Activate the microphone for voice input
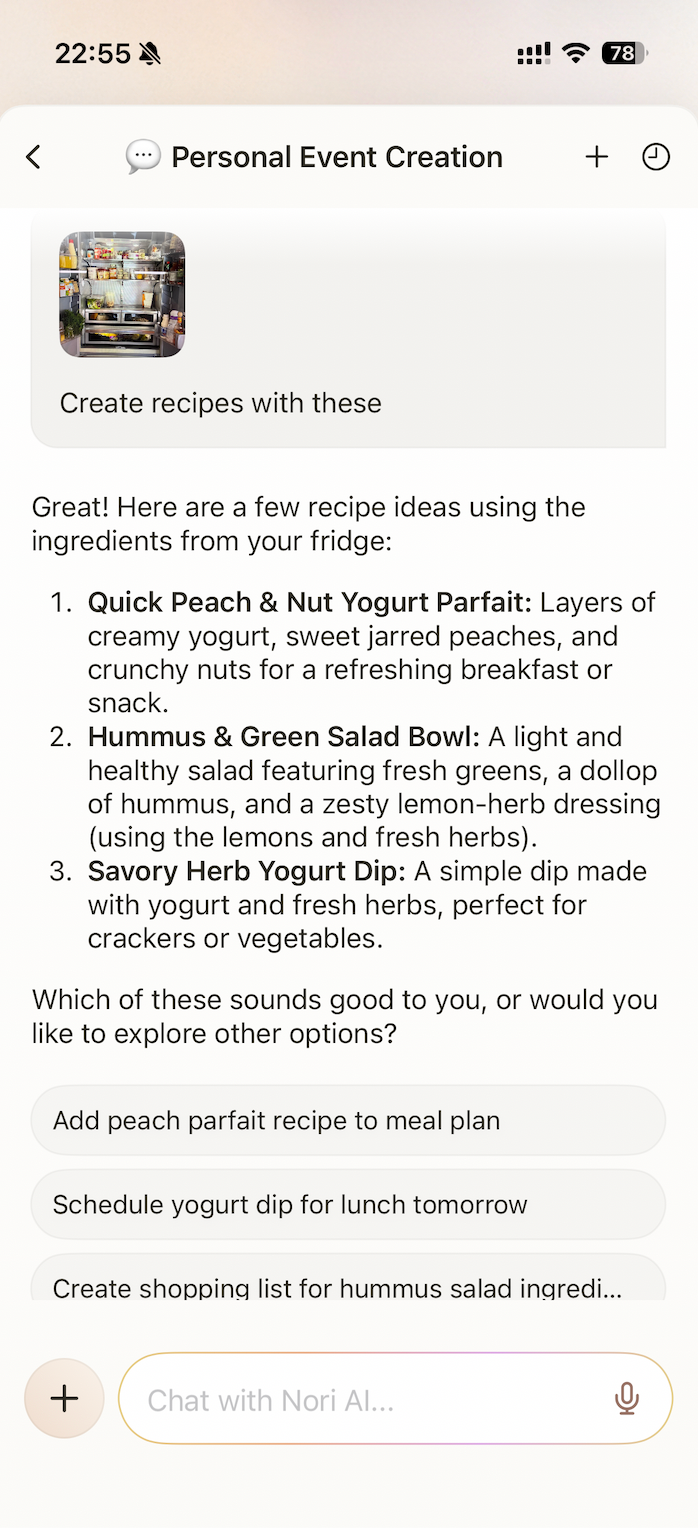698x1528 pixels. tap(627, 1399)
